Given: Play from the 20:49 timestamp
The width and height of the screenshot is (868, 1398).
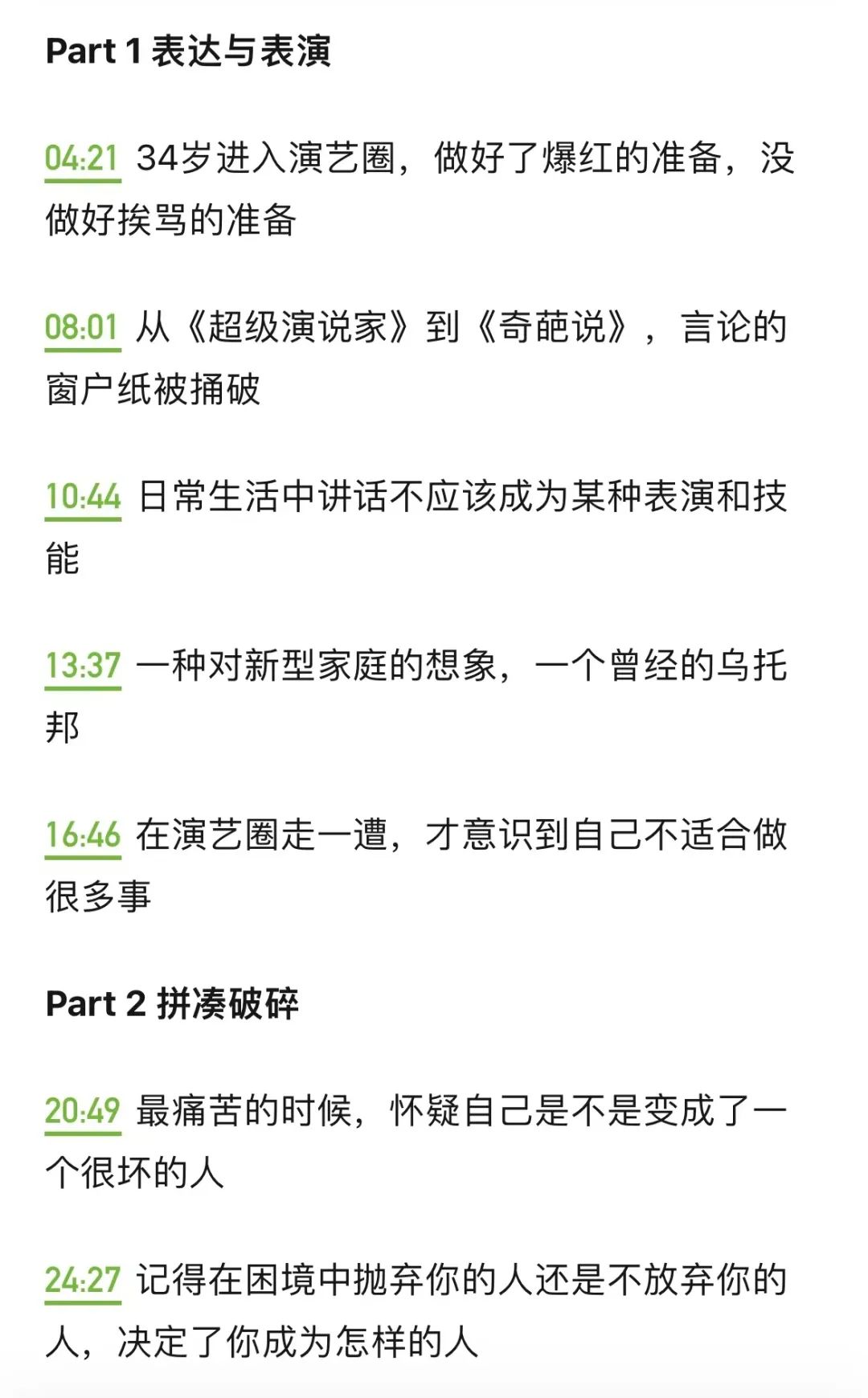Looking at the screenshot, I should click(x=83, y=1112).
